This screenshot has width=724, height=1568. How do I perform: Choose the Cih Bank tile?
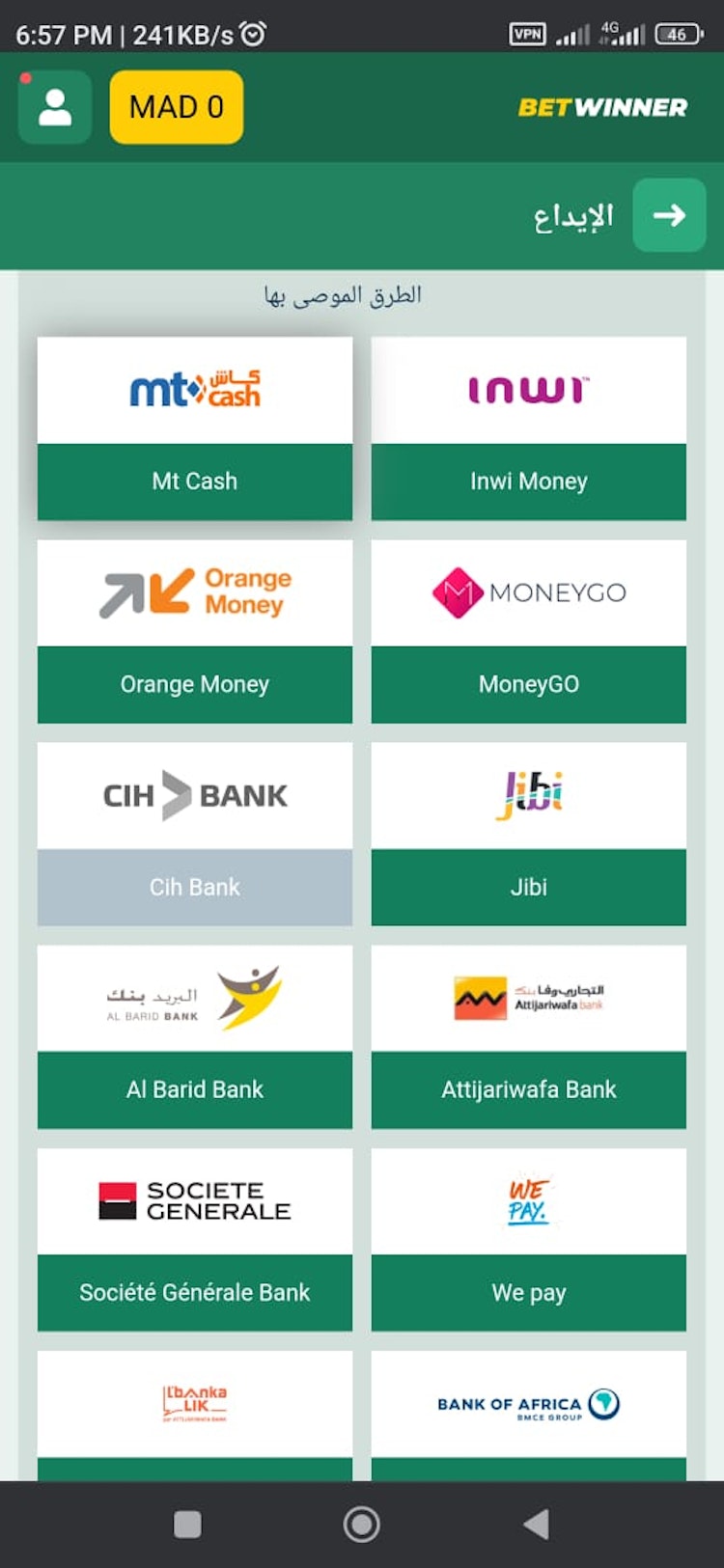(x=195, y=834)
